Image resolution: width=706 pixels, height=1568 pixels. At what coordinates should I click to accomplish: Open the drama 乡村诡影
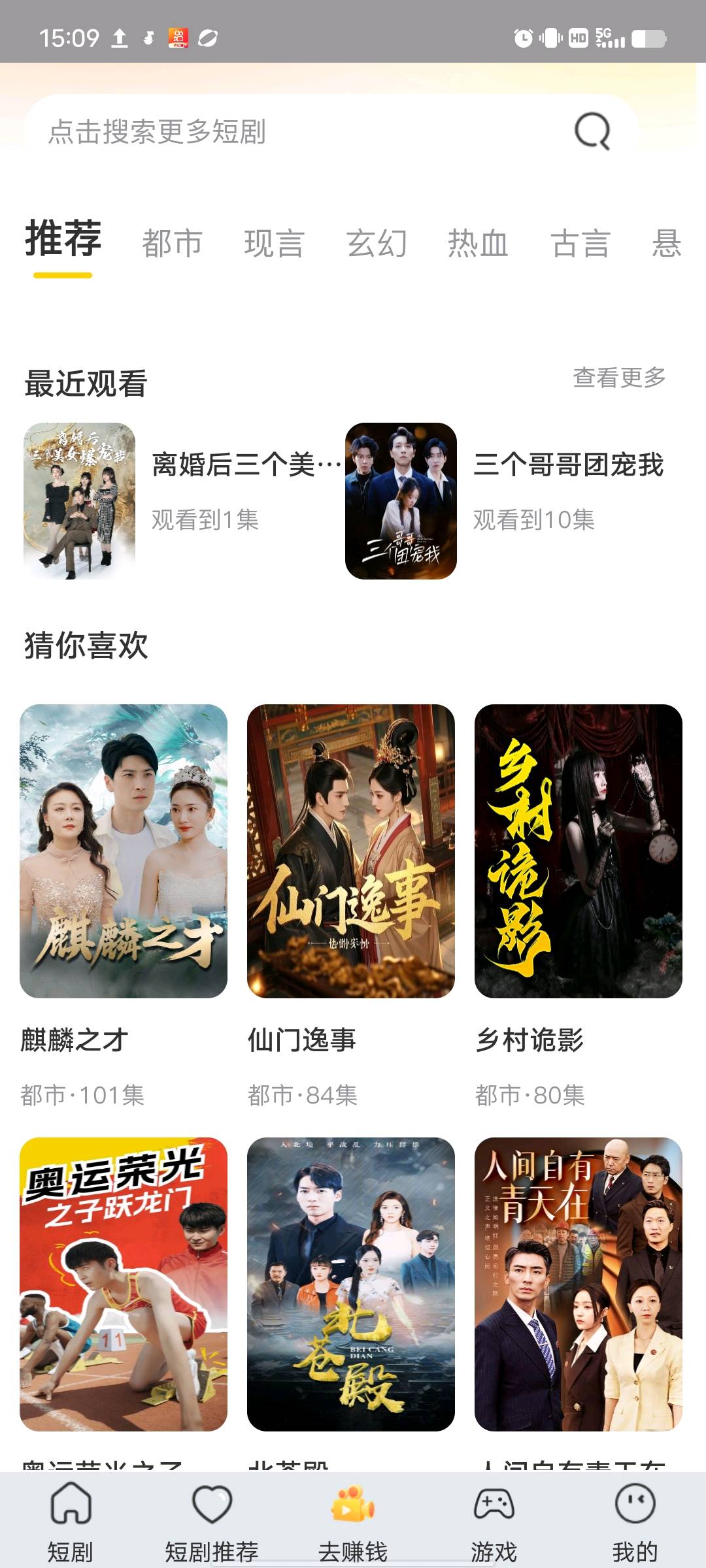[579, 851]
